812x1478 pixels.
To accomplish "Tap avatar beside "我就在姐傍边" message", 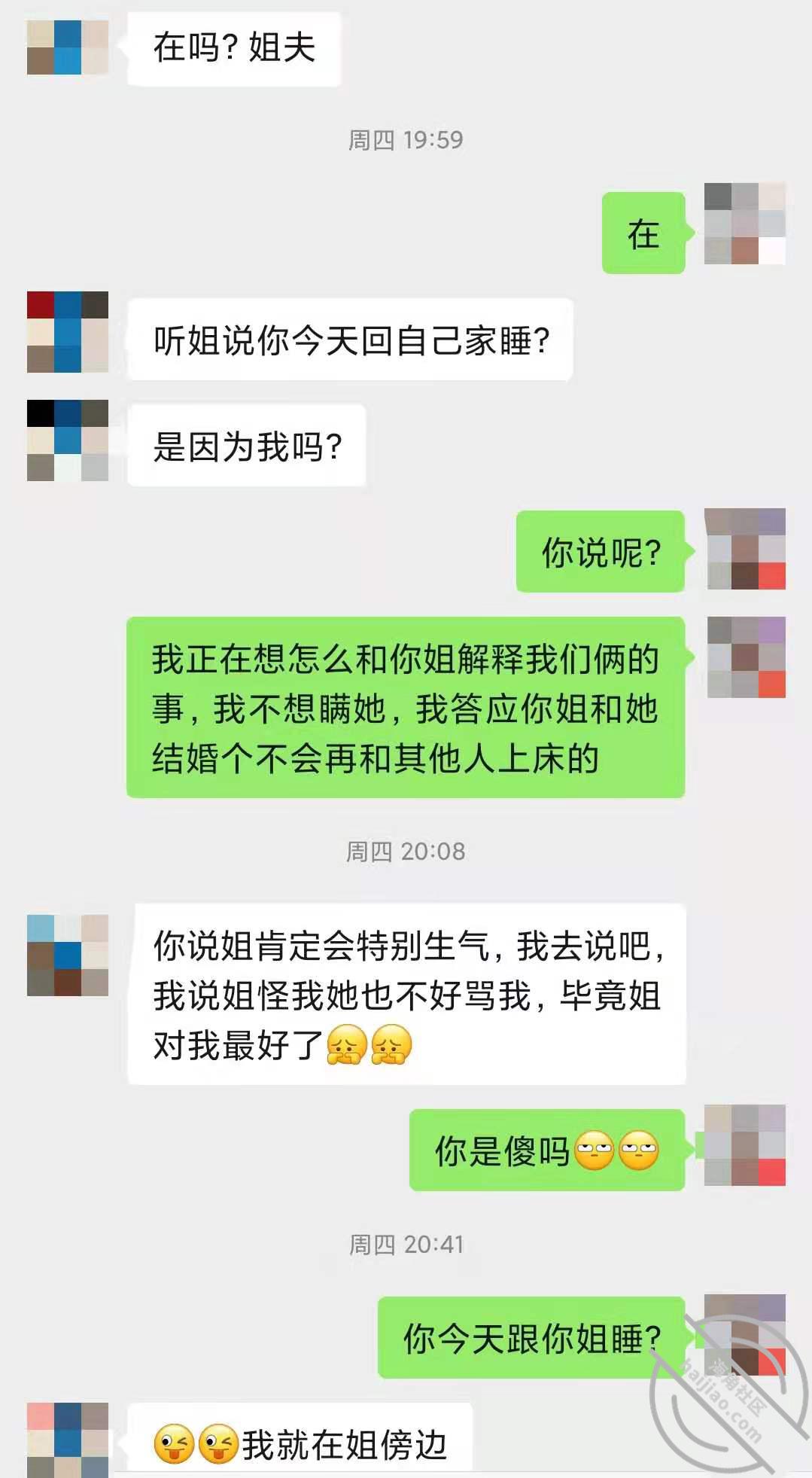I will click(x=68, y=1440).
